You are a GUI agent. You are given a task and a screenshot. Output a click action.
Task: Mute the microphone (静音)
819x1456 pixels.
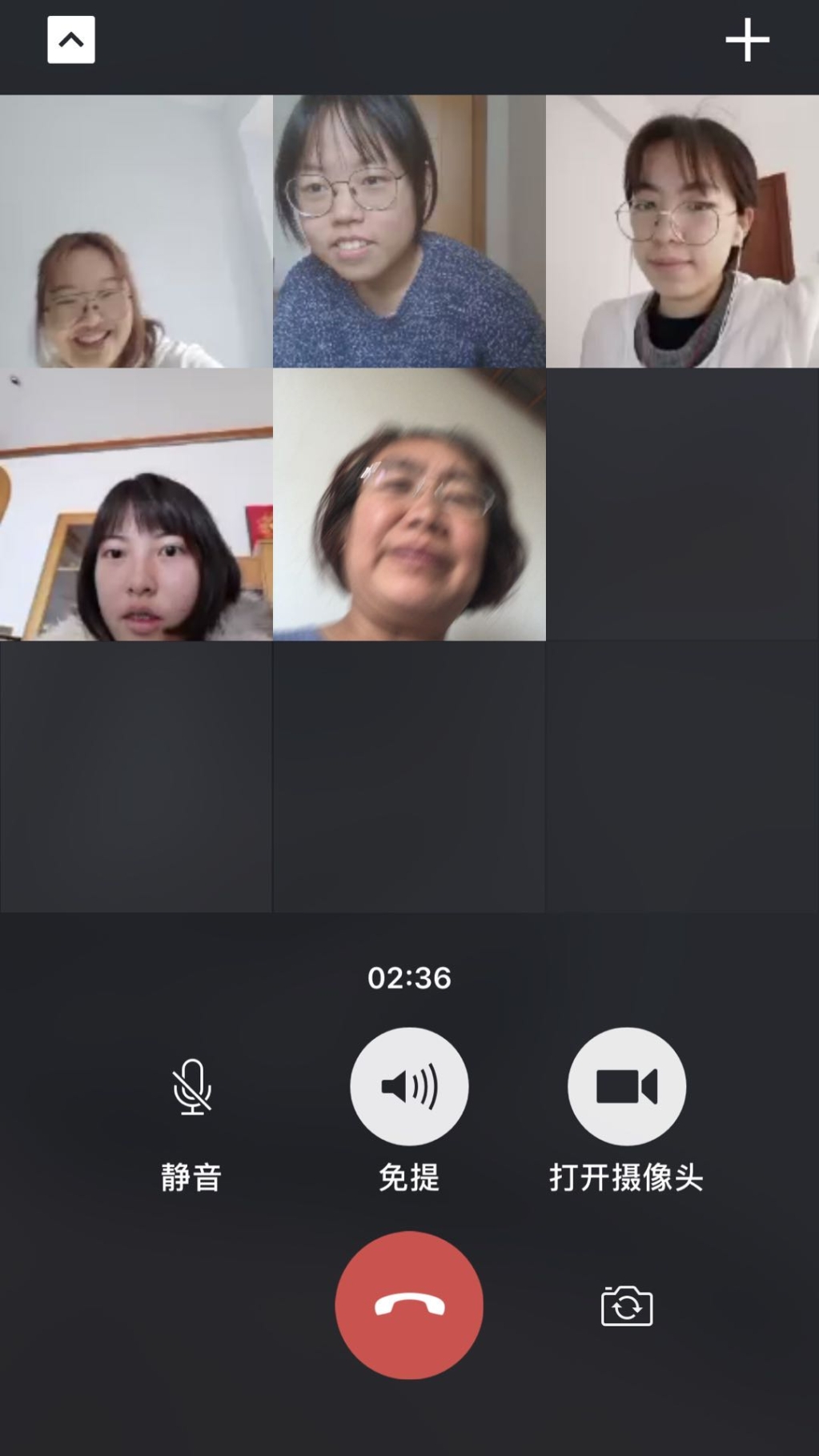[192, 1087]
